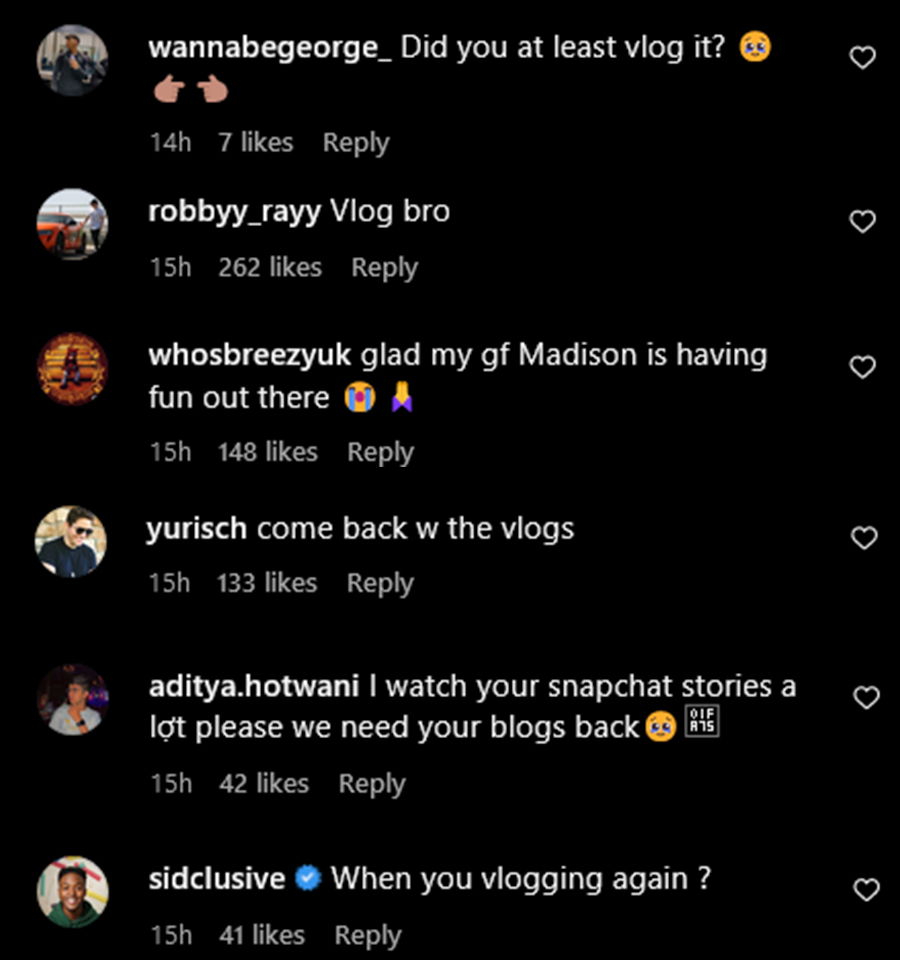Reply to aditya.hotwani's comment

coord(372,784)
